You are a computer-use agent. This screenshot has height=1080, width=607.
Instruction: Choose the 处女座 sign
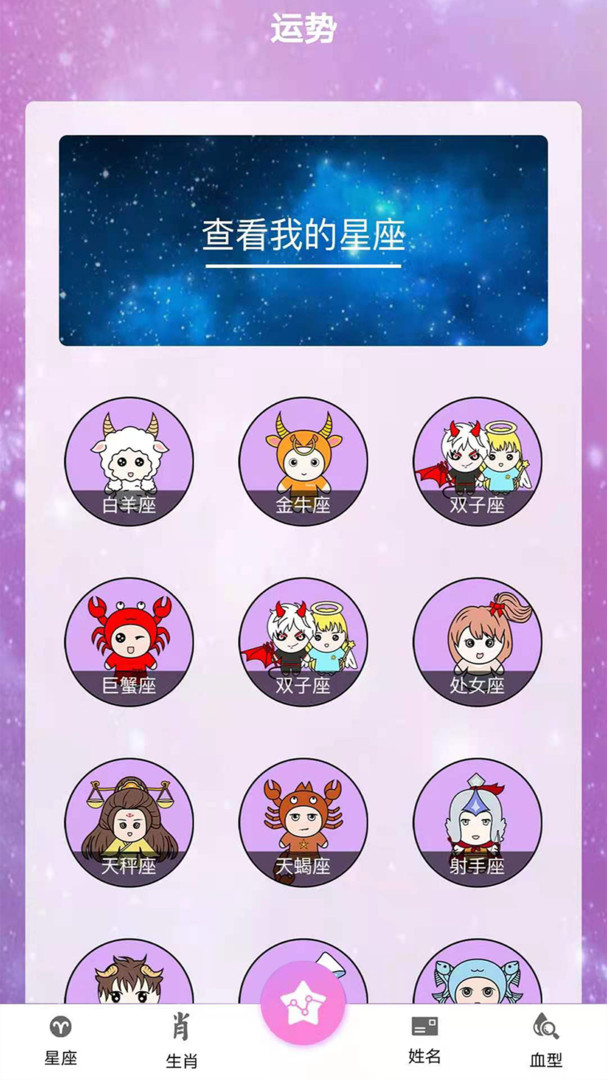pyautogui.click(x=477, y=642)
